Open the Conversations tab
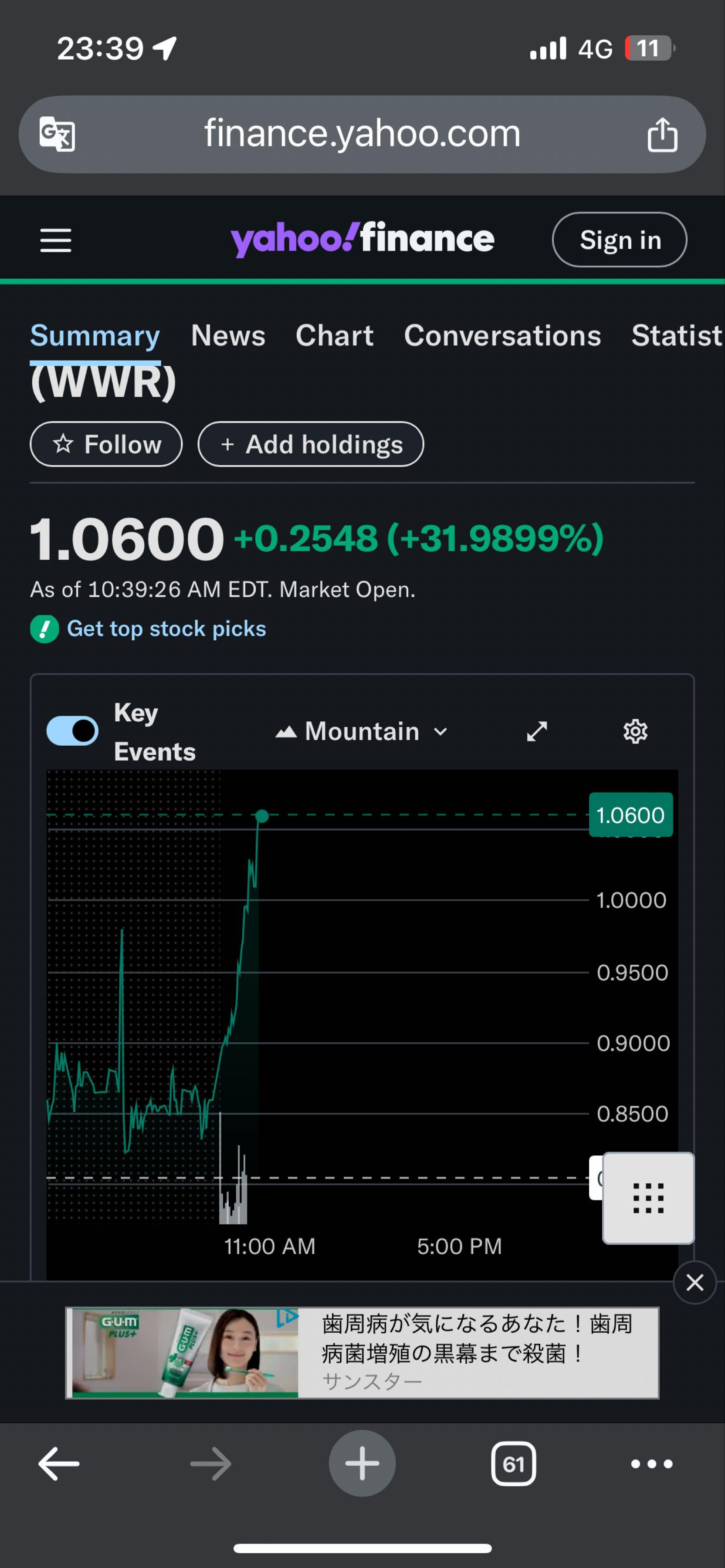 [x=502, y=335]
